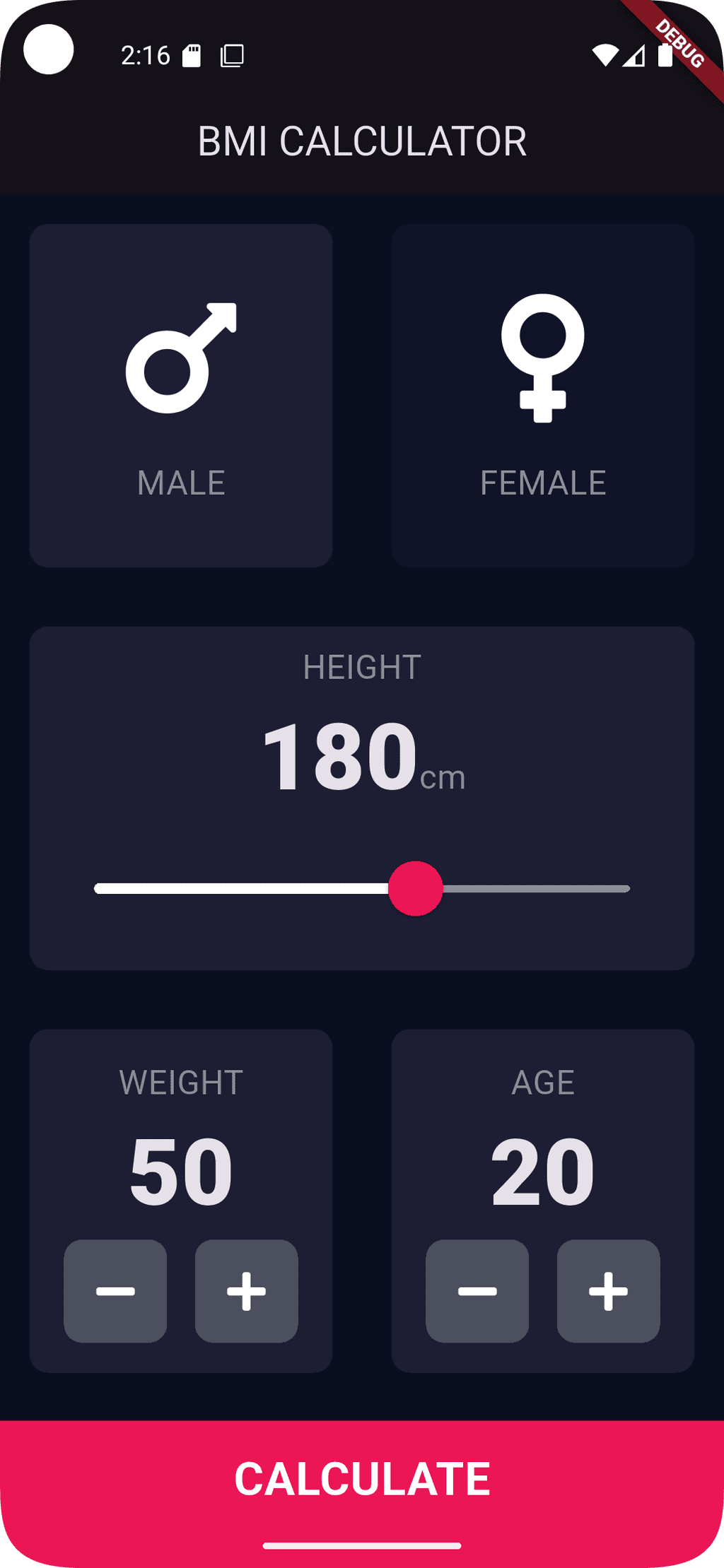Hit the CALCULATE button
The image size is (724, 1568).
(x=362, y=1478)
